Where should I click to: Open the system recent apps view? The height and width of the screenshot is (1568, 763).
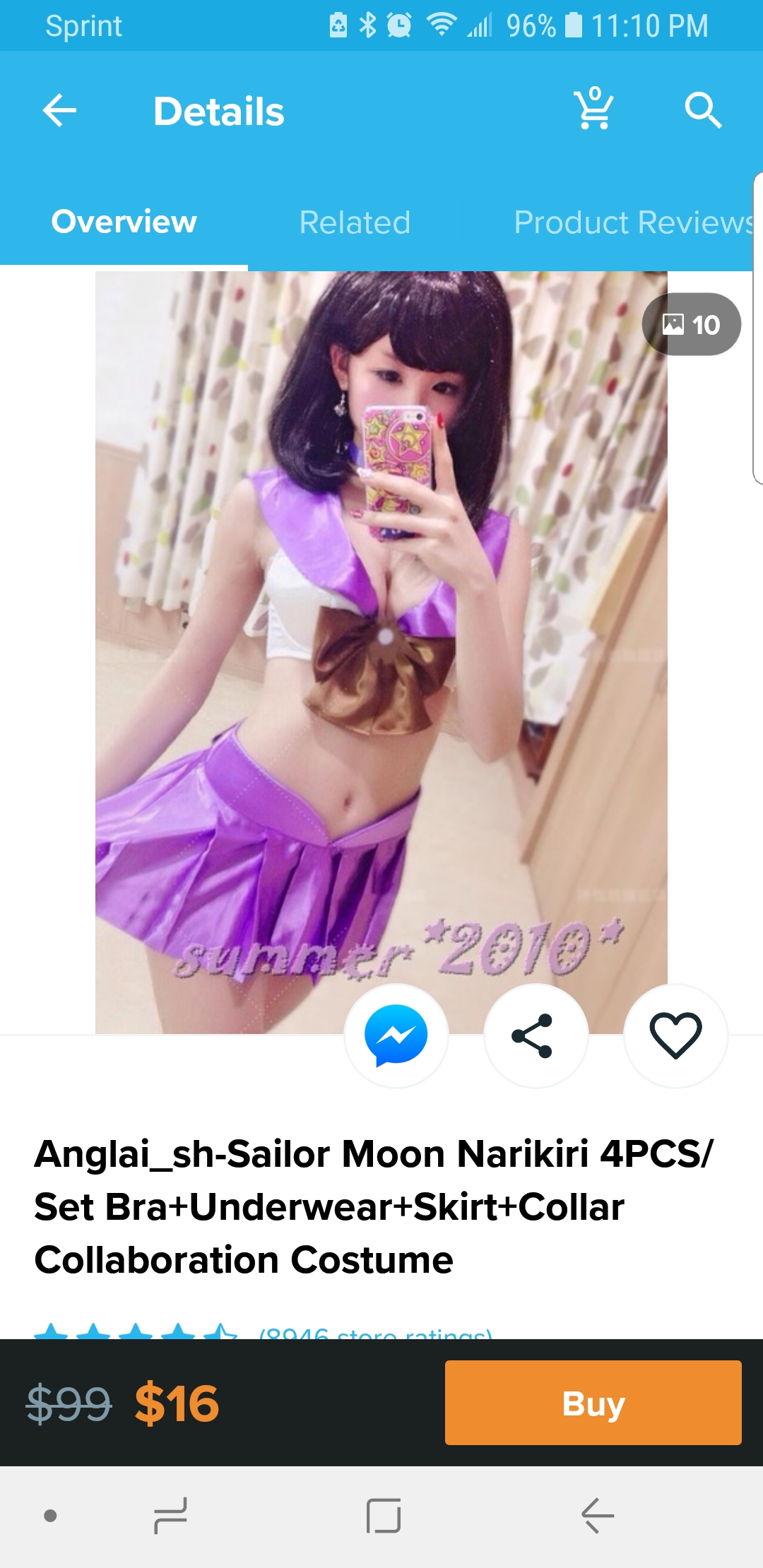[170, 1516]
